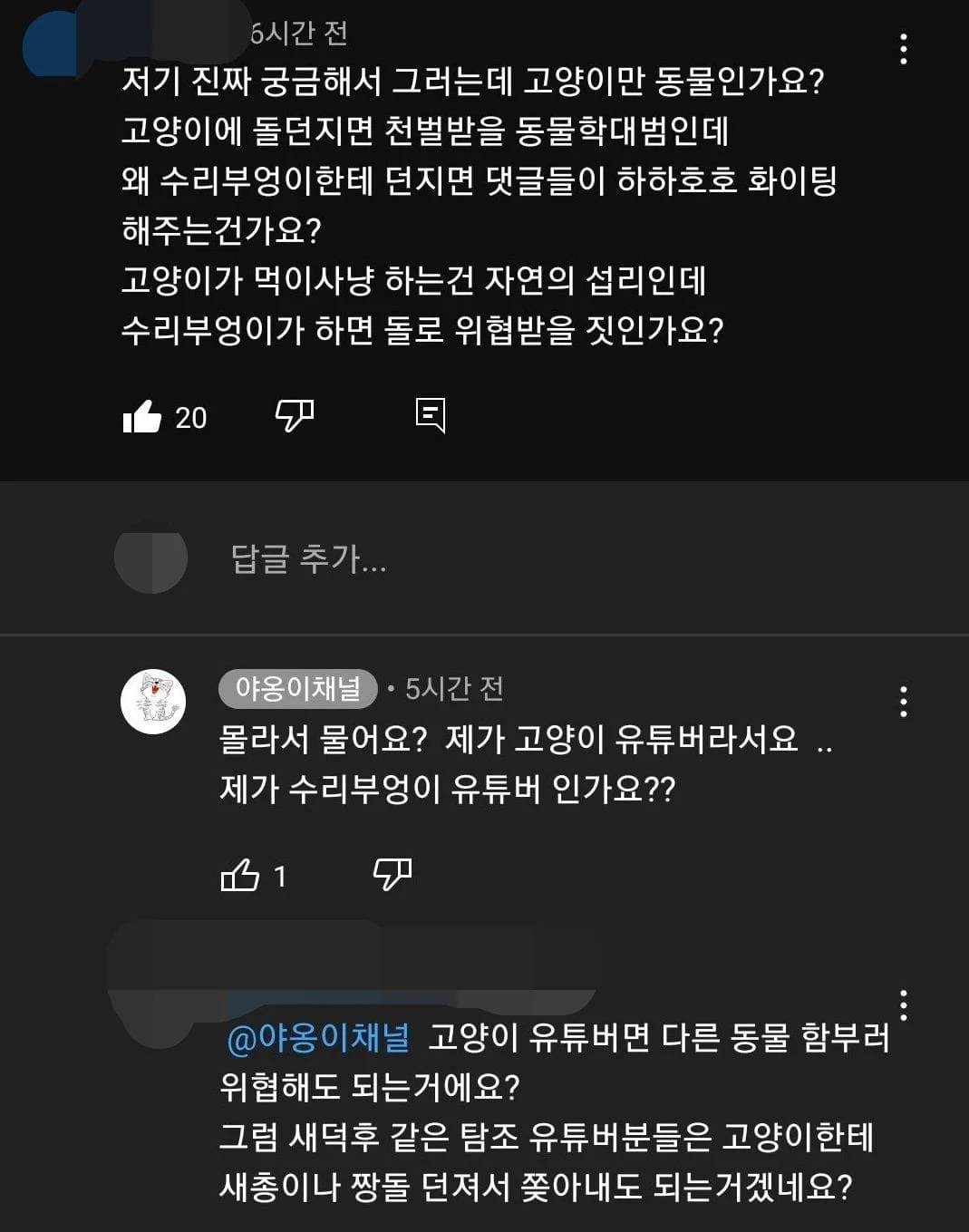Like 야옹이채널's reply
The height and width of the screenshot is (1232, 969).
[240, 876]
